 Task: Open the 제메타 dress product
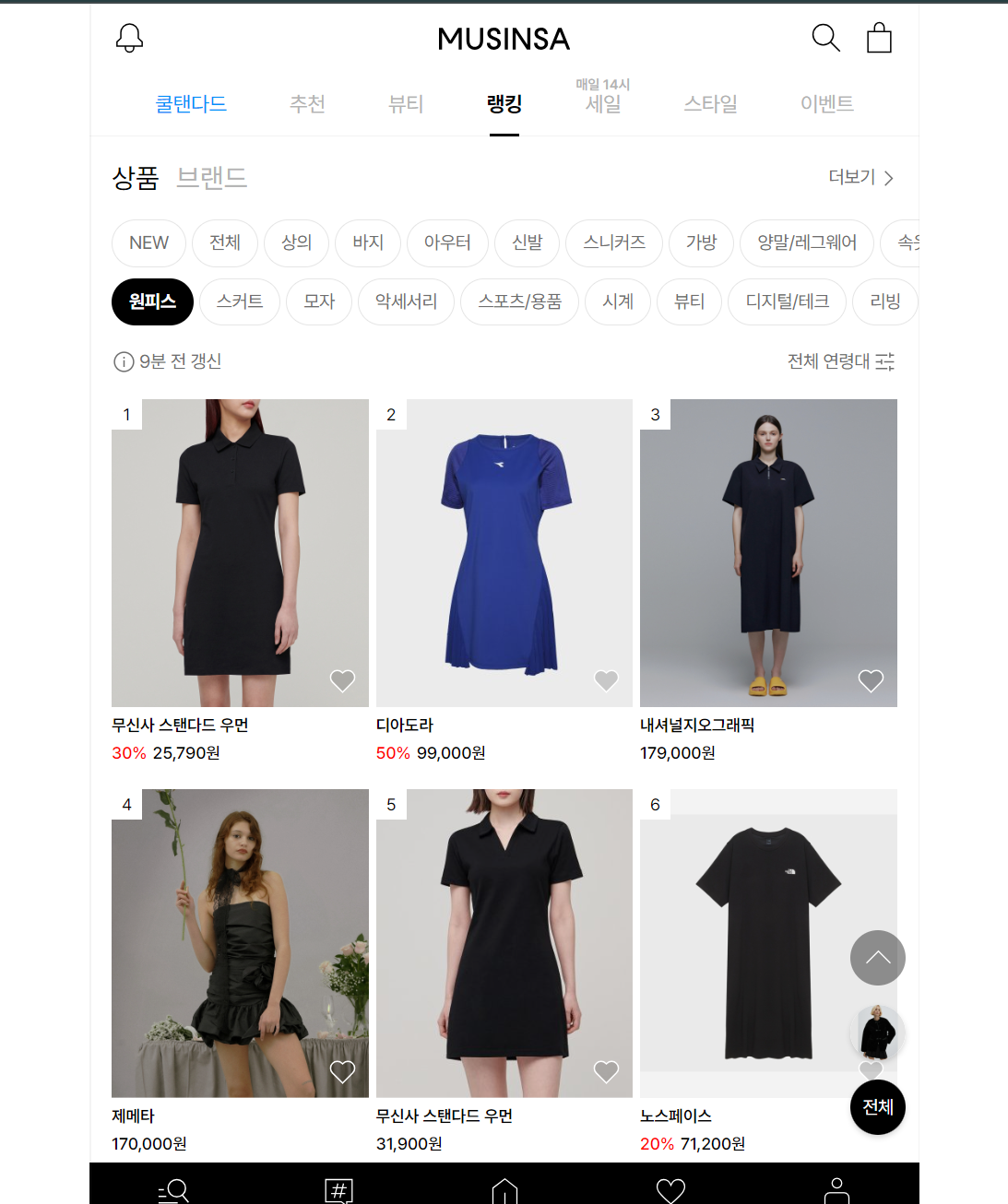point(240,942)
